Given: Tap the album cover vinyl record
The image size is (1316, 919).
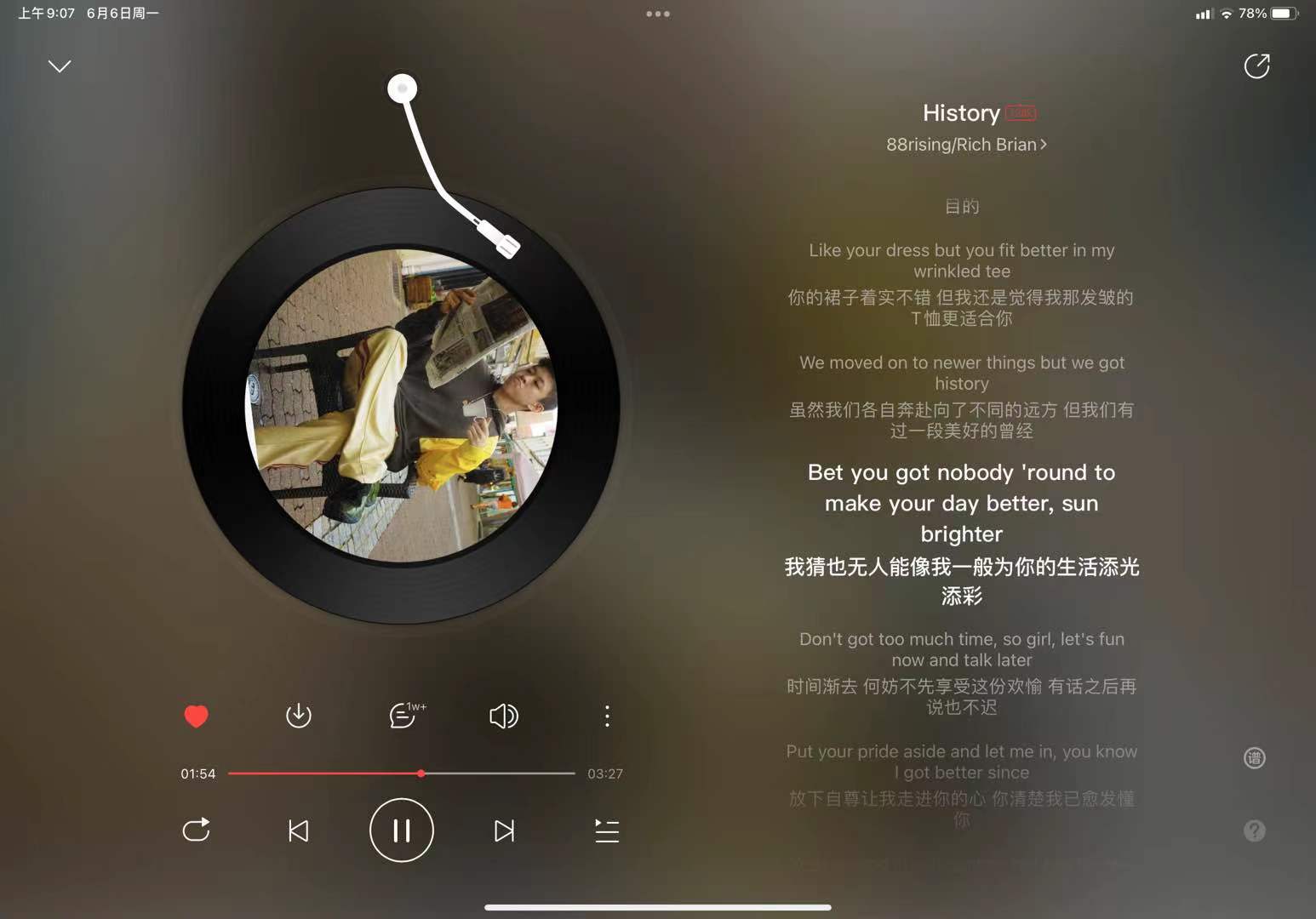Looking at the screenshot, I should [x=401, y=406].
